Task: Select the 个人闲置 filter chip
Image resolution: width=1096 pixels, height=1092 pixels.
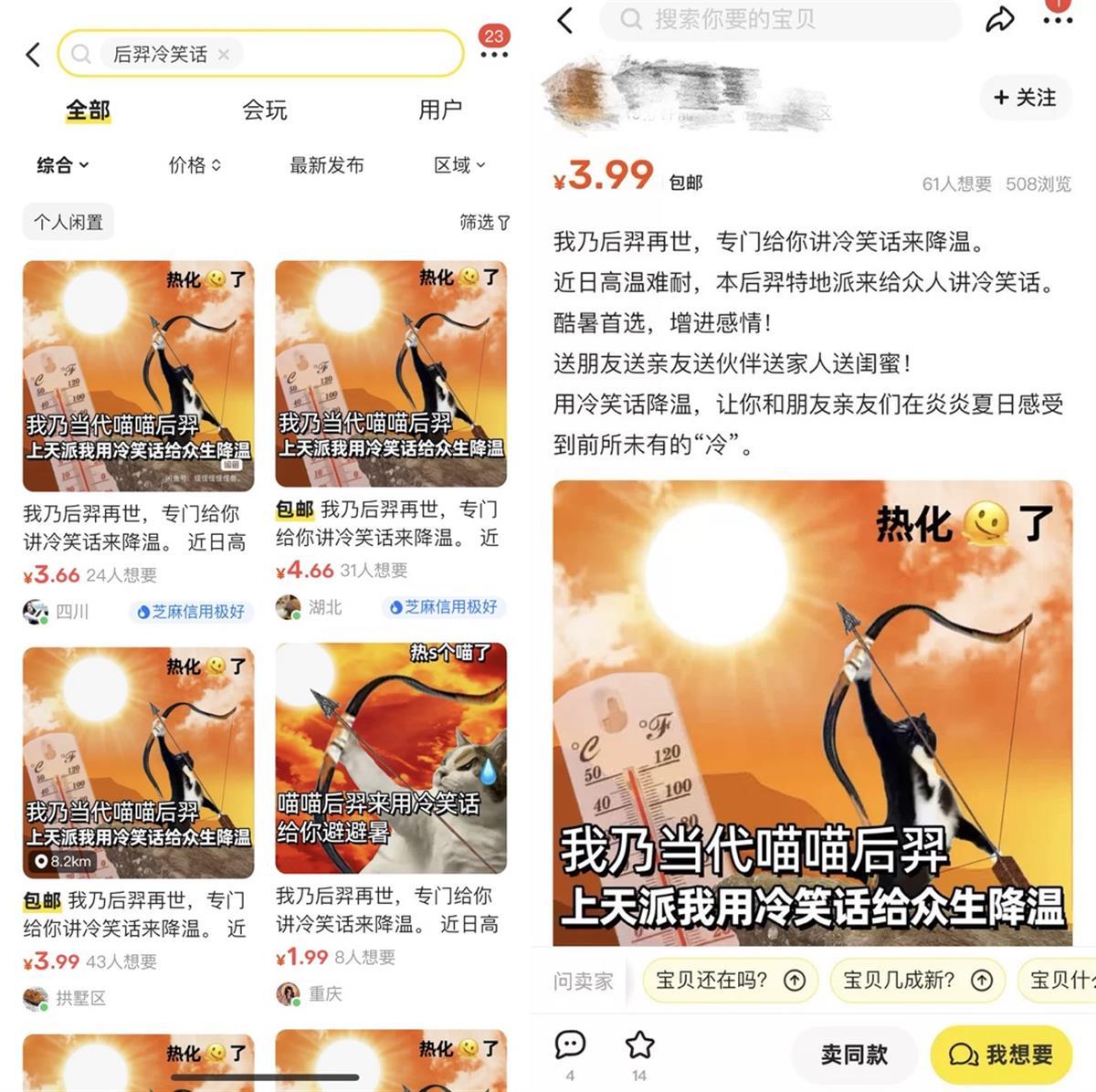Action: 68,222
